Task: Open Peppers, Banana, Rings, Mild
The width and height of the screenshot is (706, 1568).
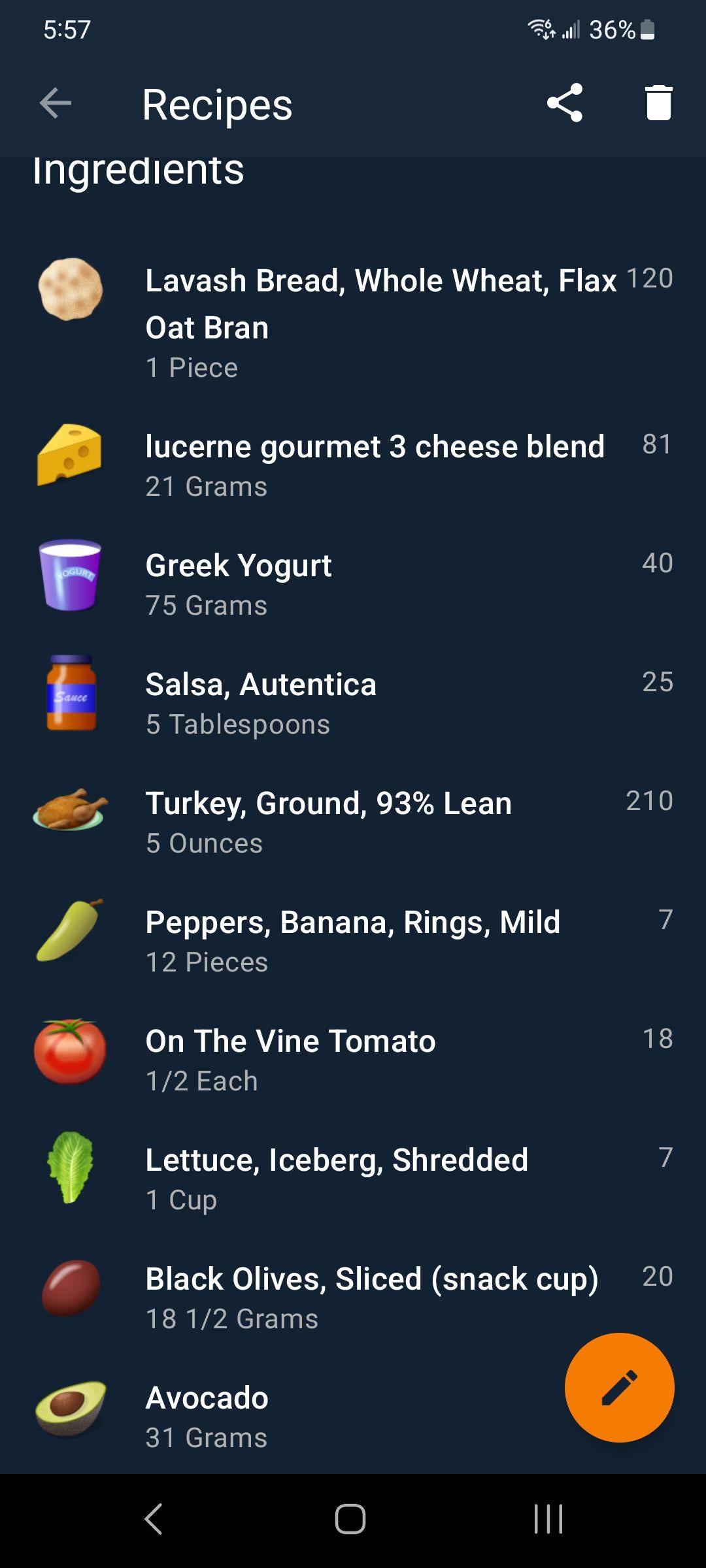Action: (x=353, y=941)
